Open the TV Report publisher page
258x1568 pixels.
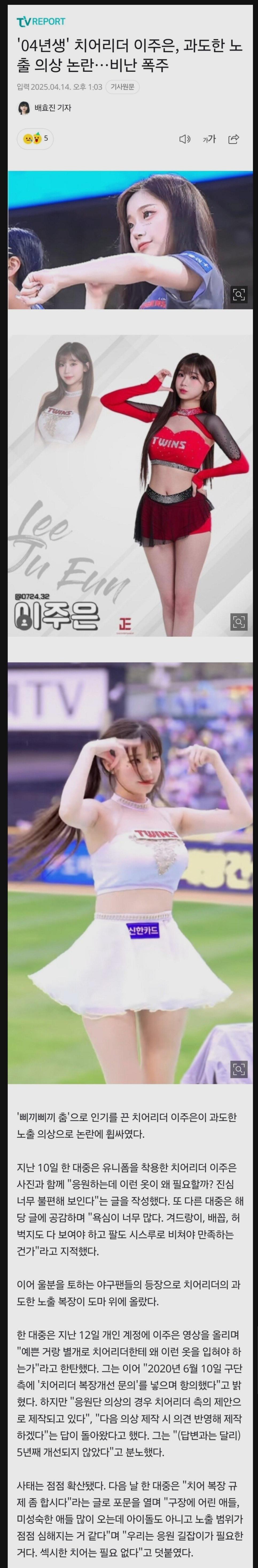point(41,22)
